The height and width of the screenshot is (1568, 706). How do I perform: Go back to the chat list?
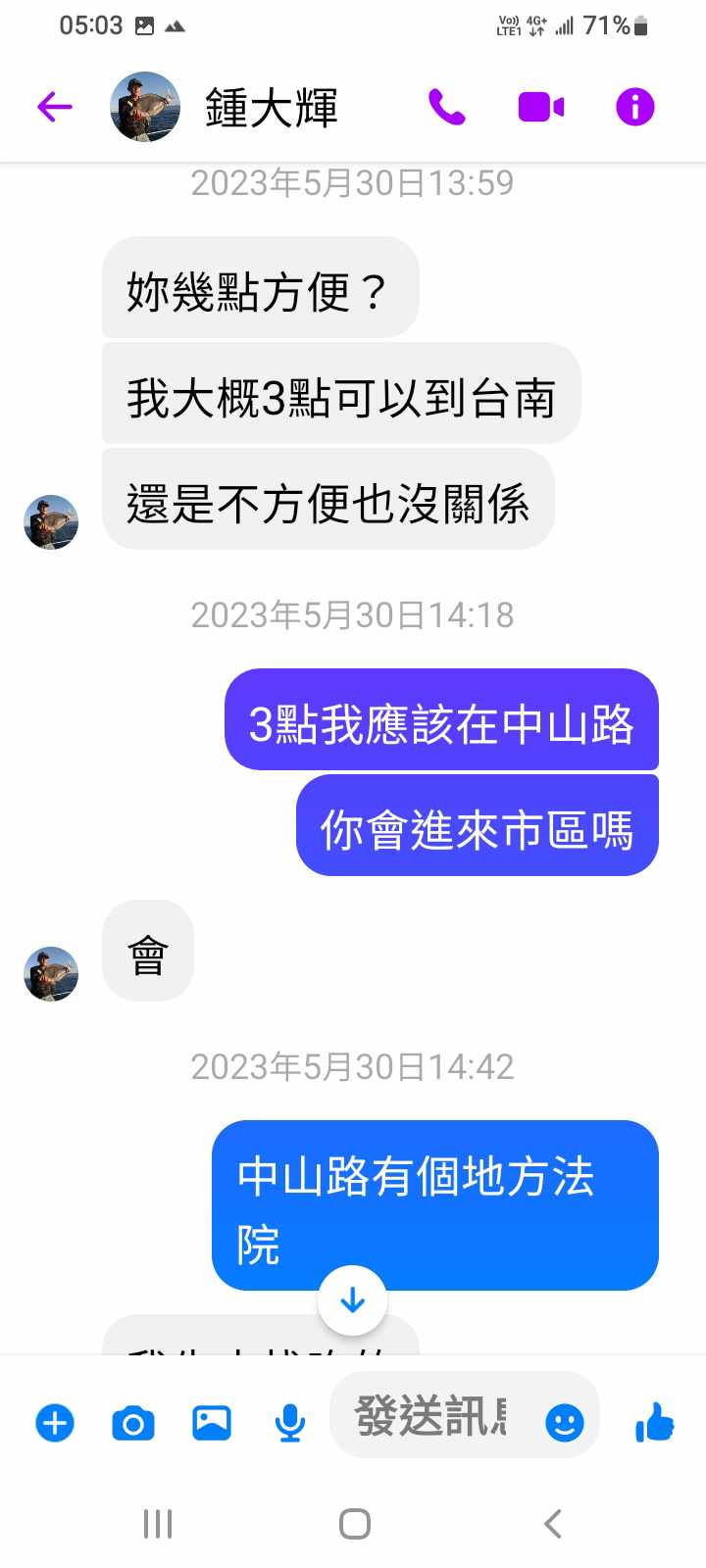coord(55,106)
